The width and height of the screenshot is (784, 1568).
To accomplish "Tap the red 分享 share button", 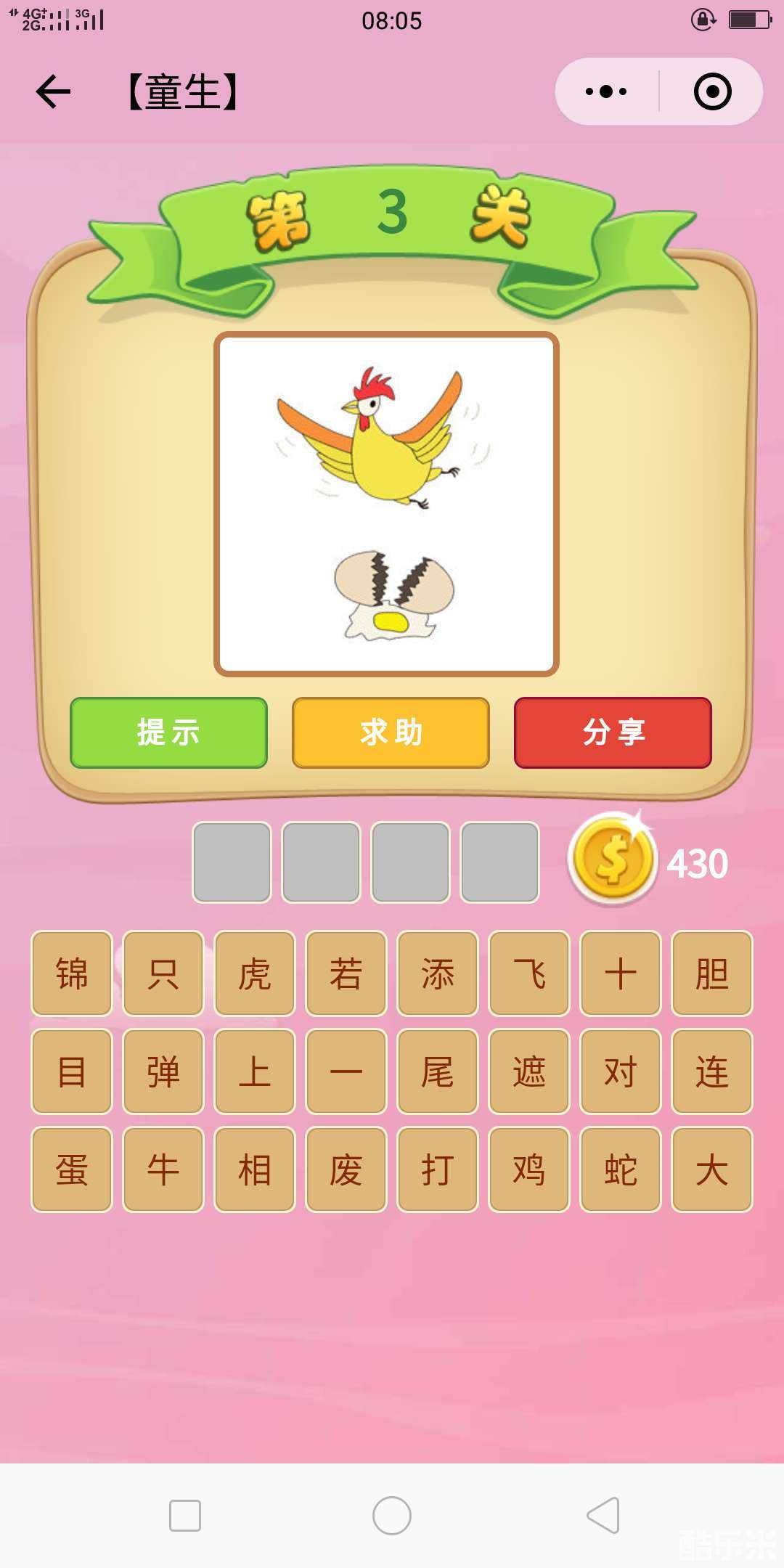I will point(613,733).
